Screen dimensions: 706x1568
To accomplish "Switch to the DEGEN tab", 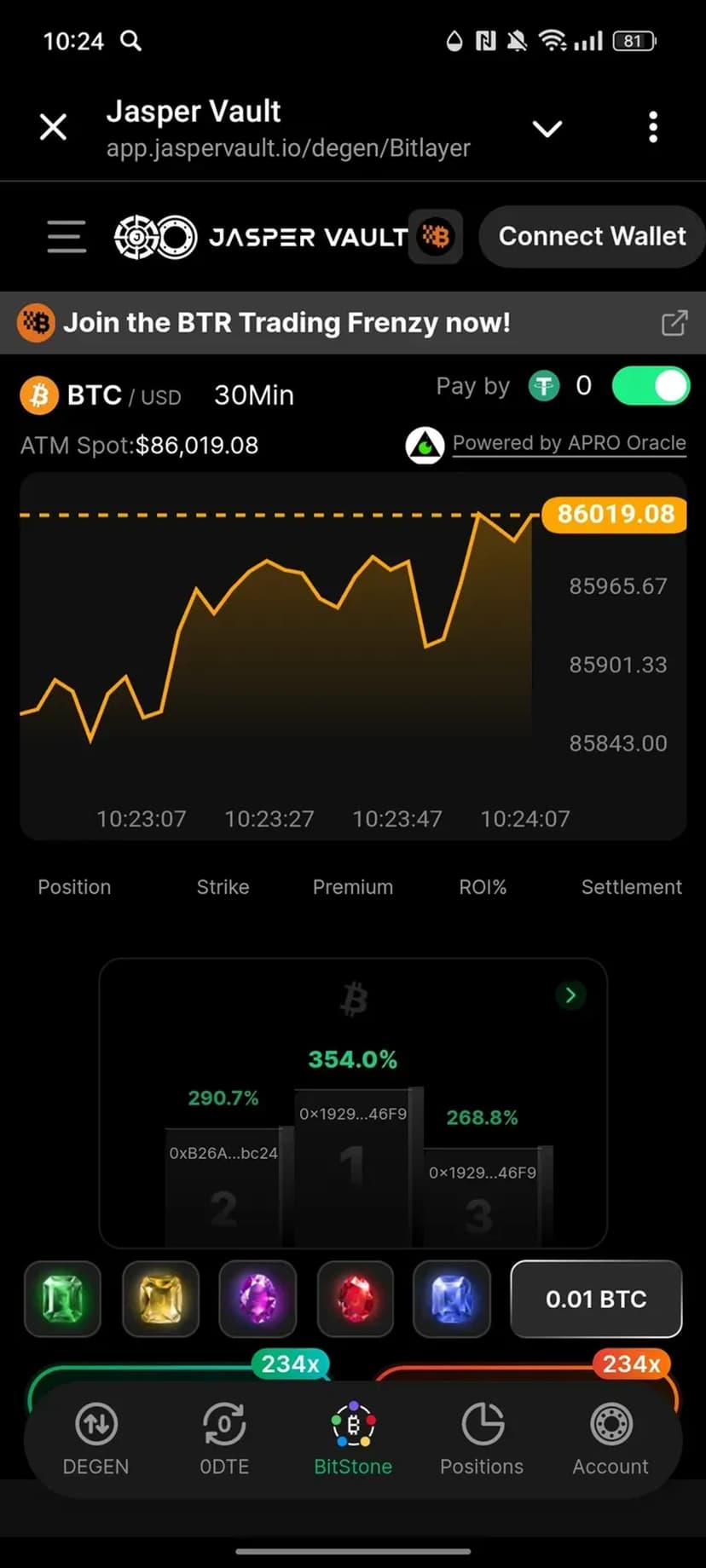I will 95,1438.
